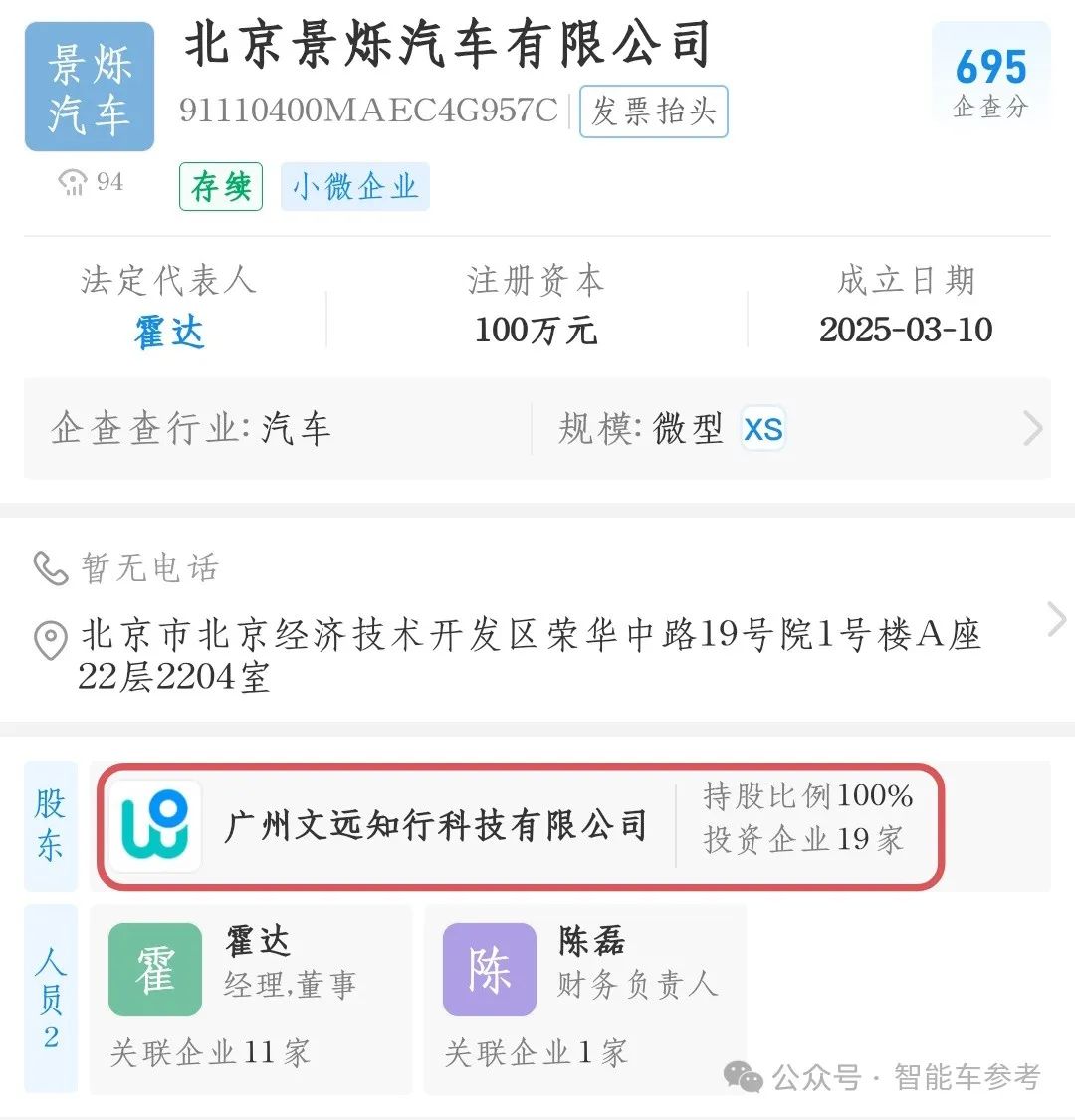View 霍达's manager and director card
This screenshot has width=1075, height=1120.
(251, 998)
